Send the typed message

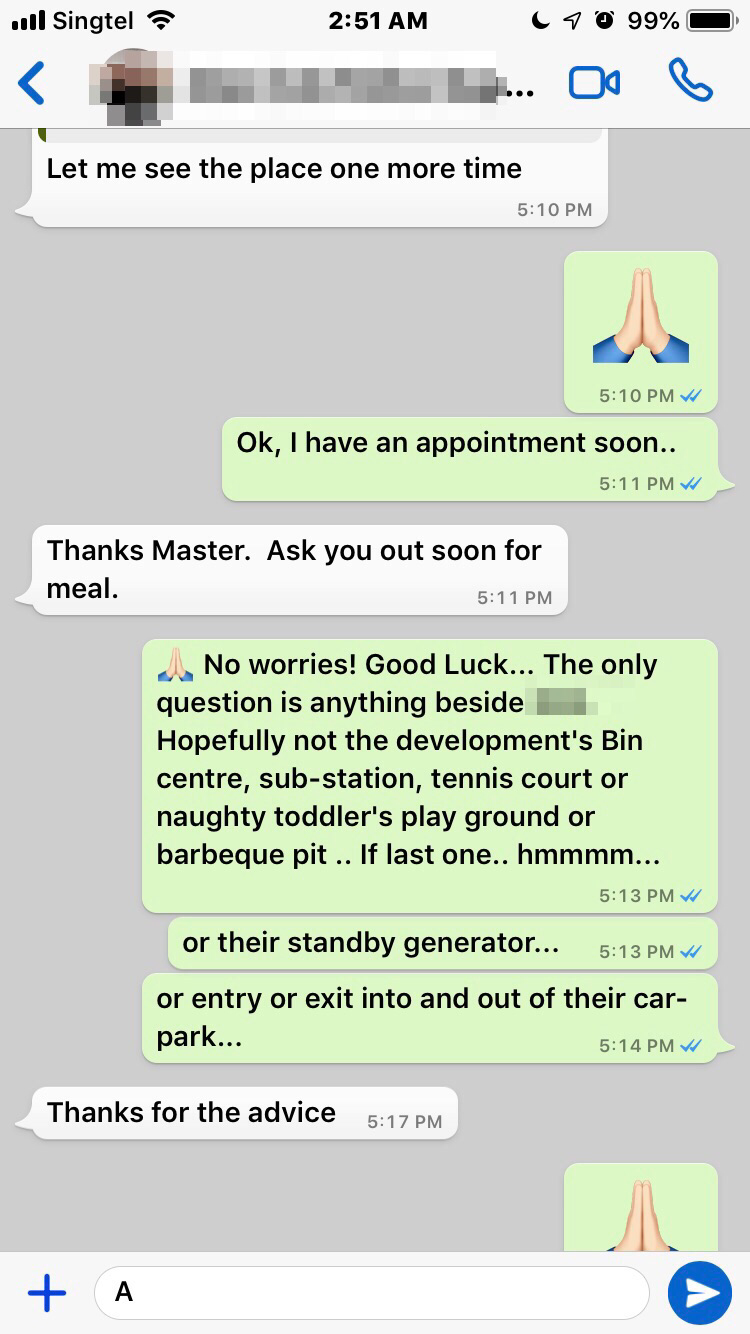[x=701, y=1292]
